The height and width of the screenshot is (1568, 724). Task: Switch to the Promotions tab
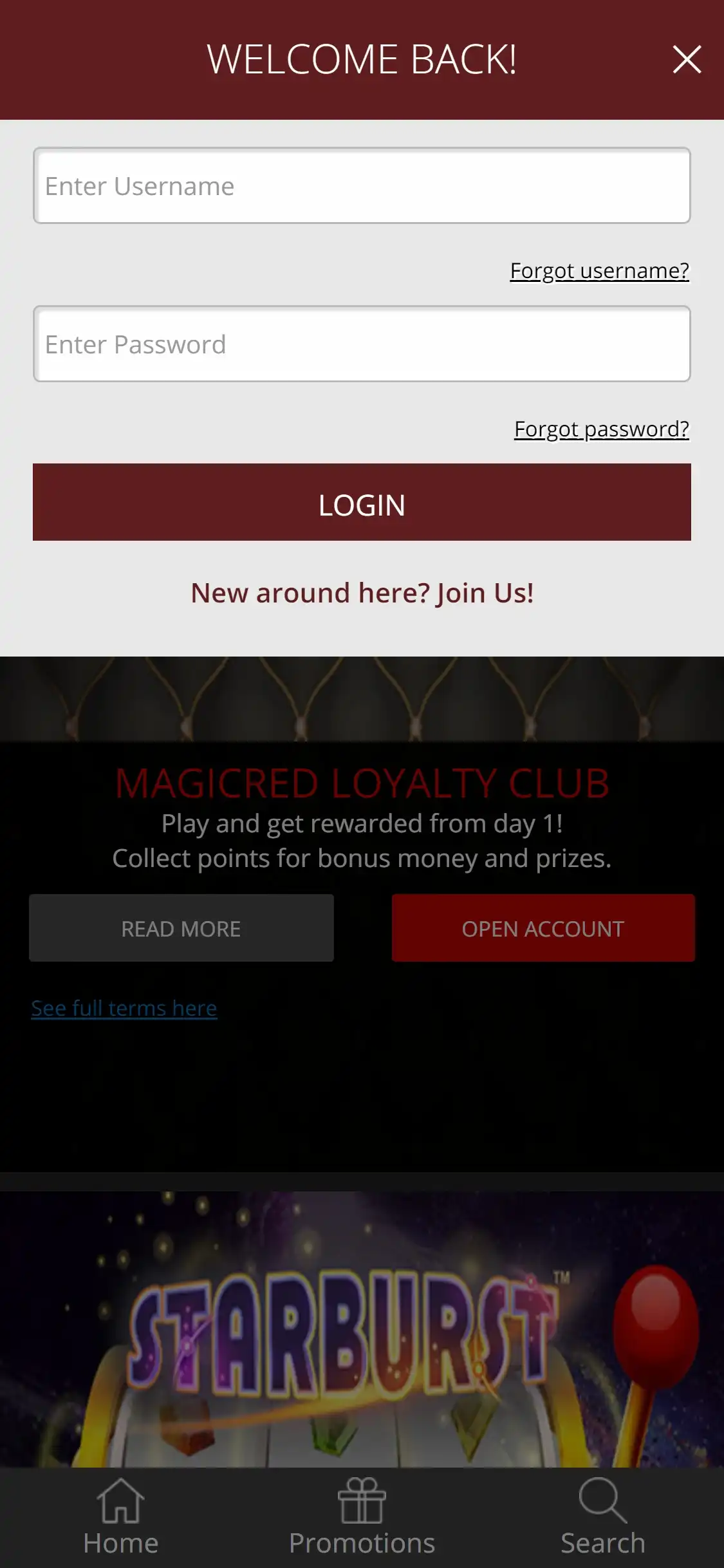362,1518
